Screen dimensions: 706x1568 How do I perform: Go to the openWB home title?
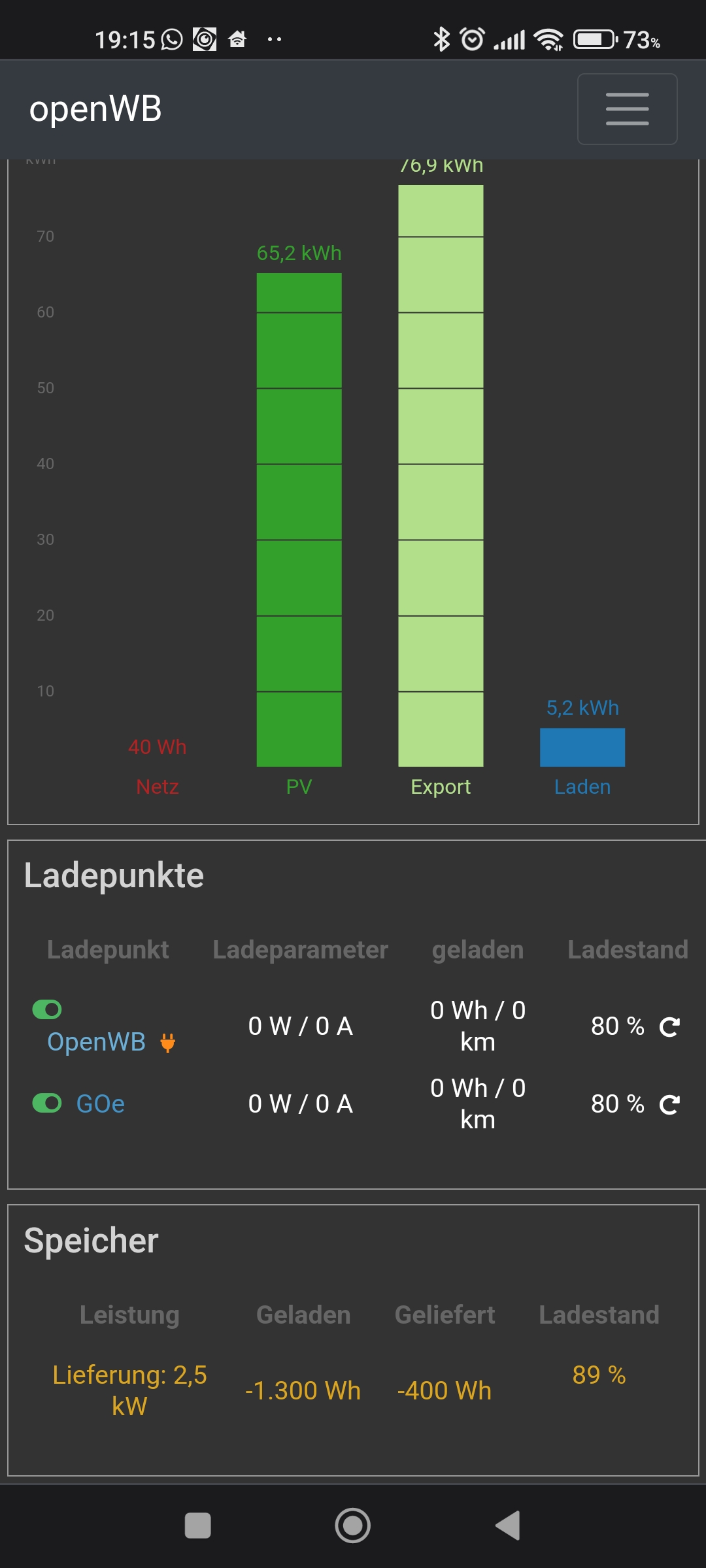point(95,108)
